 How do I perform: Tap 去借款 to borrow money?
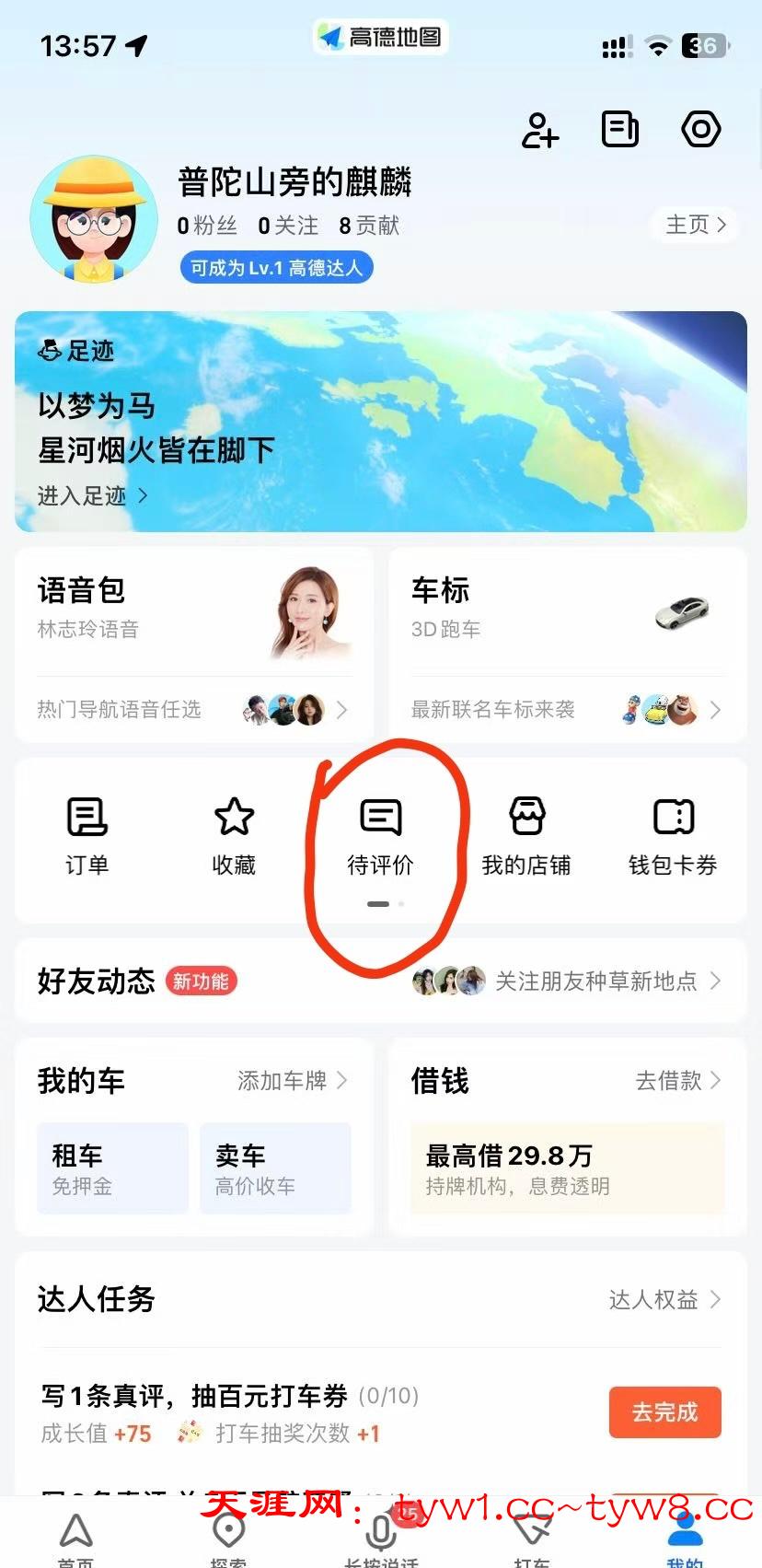(677, 1080)
